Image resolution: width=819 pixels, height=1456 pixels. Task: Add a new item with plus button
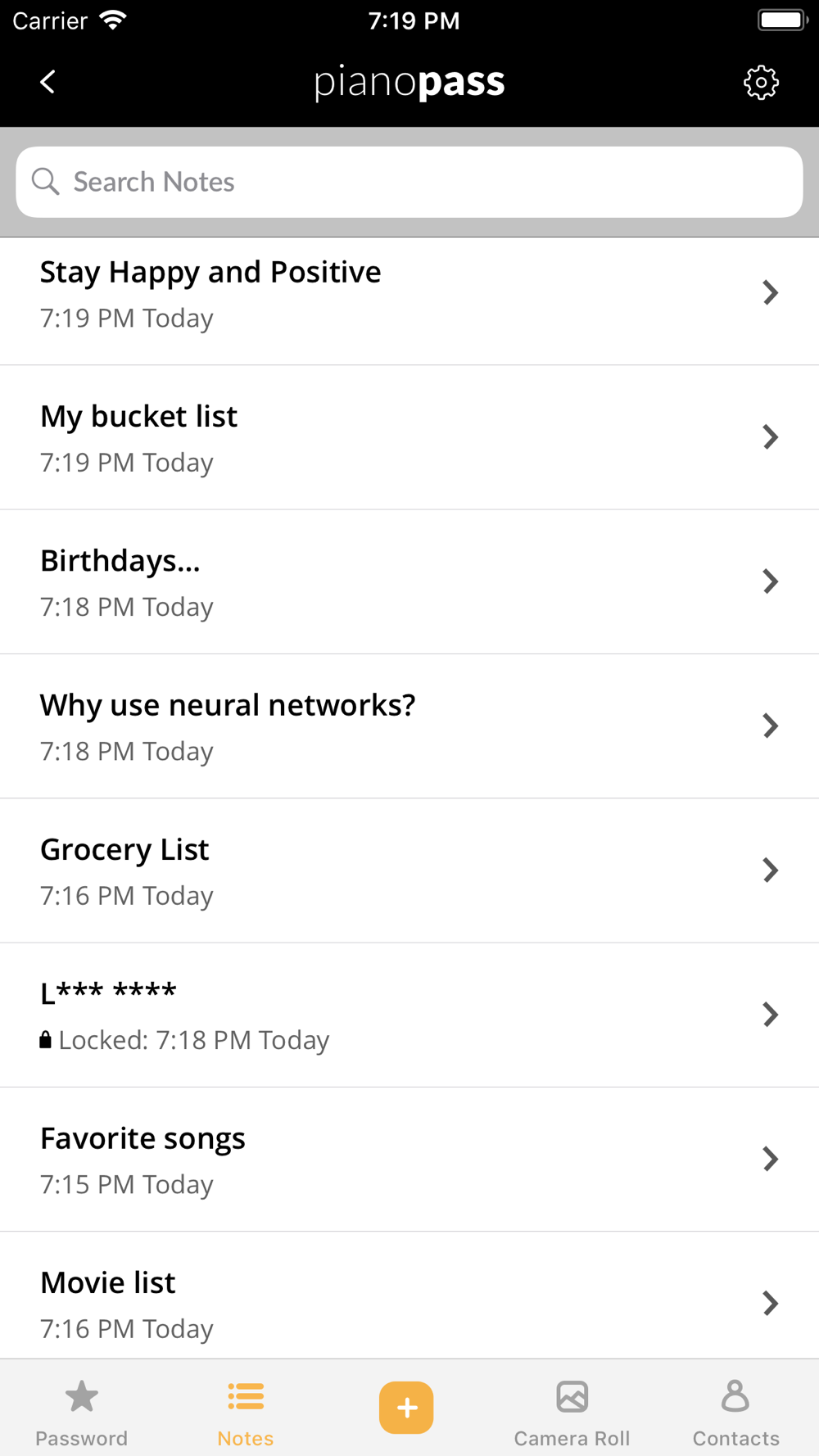406,1408
